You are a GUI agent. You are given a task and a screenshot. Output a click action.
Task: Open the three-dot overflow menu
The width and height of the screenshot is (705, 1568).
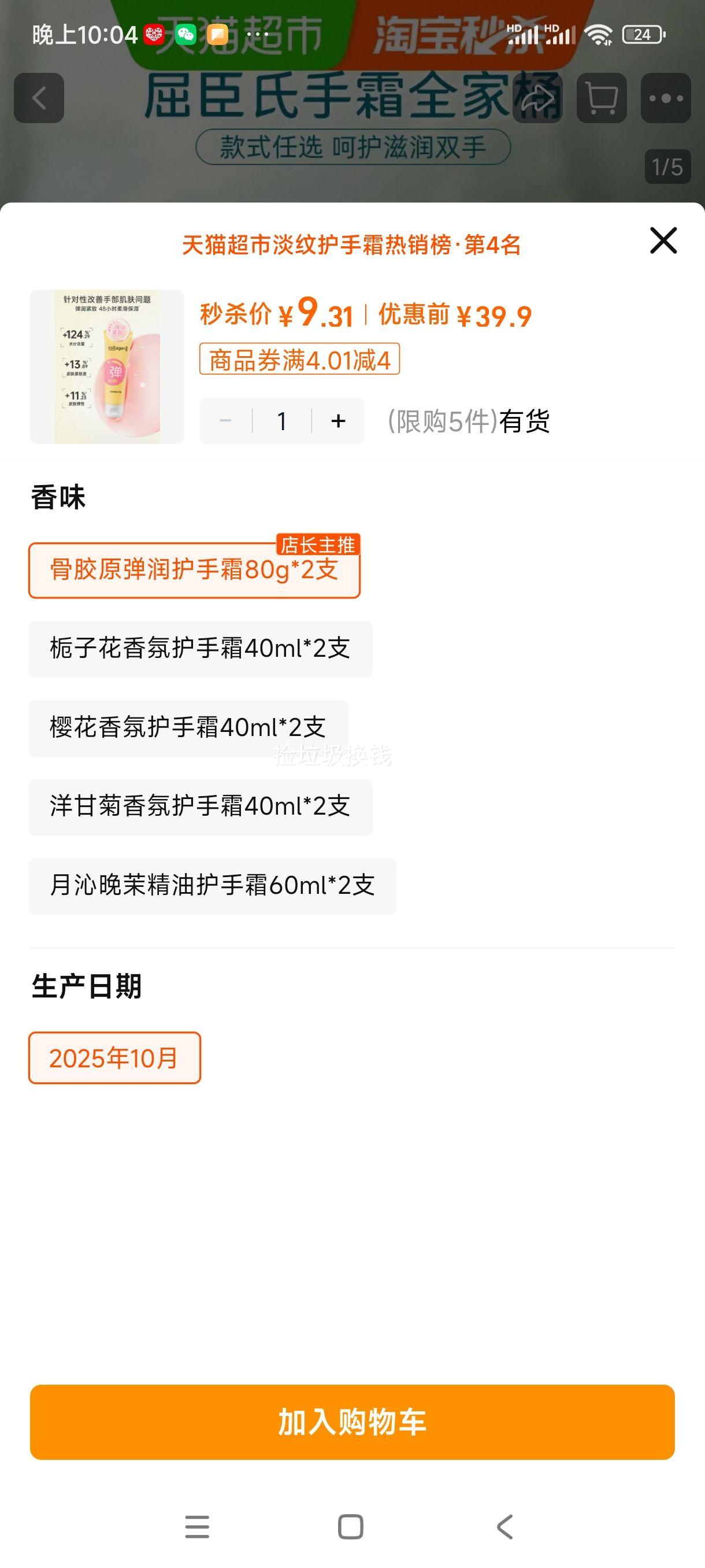(x=666, y=98)
